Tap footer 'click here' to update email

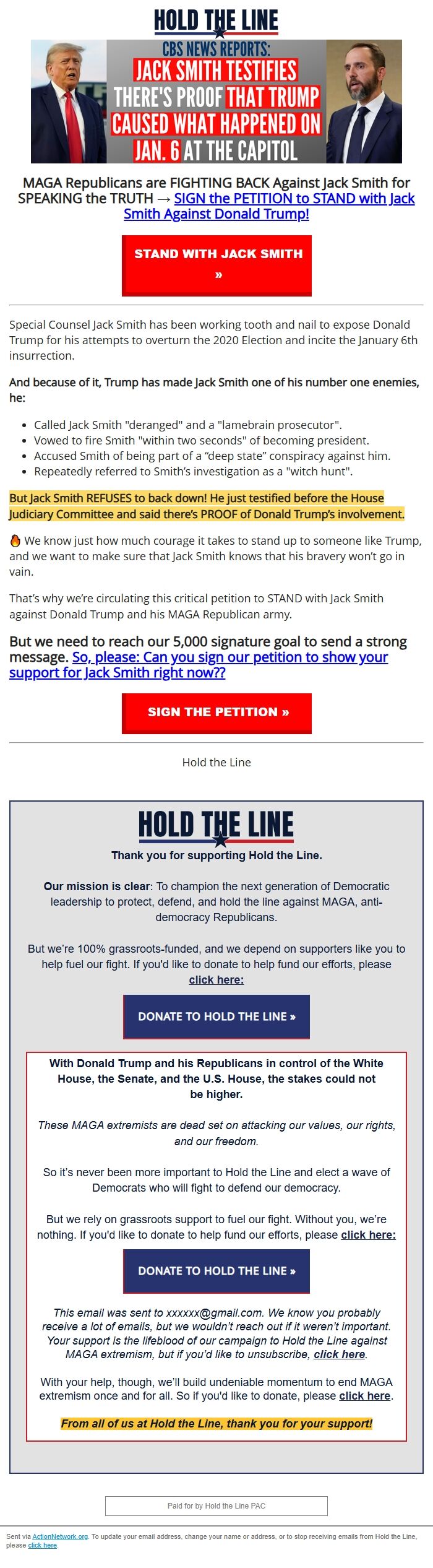(x=42, y=1545)
